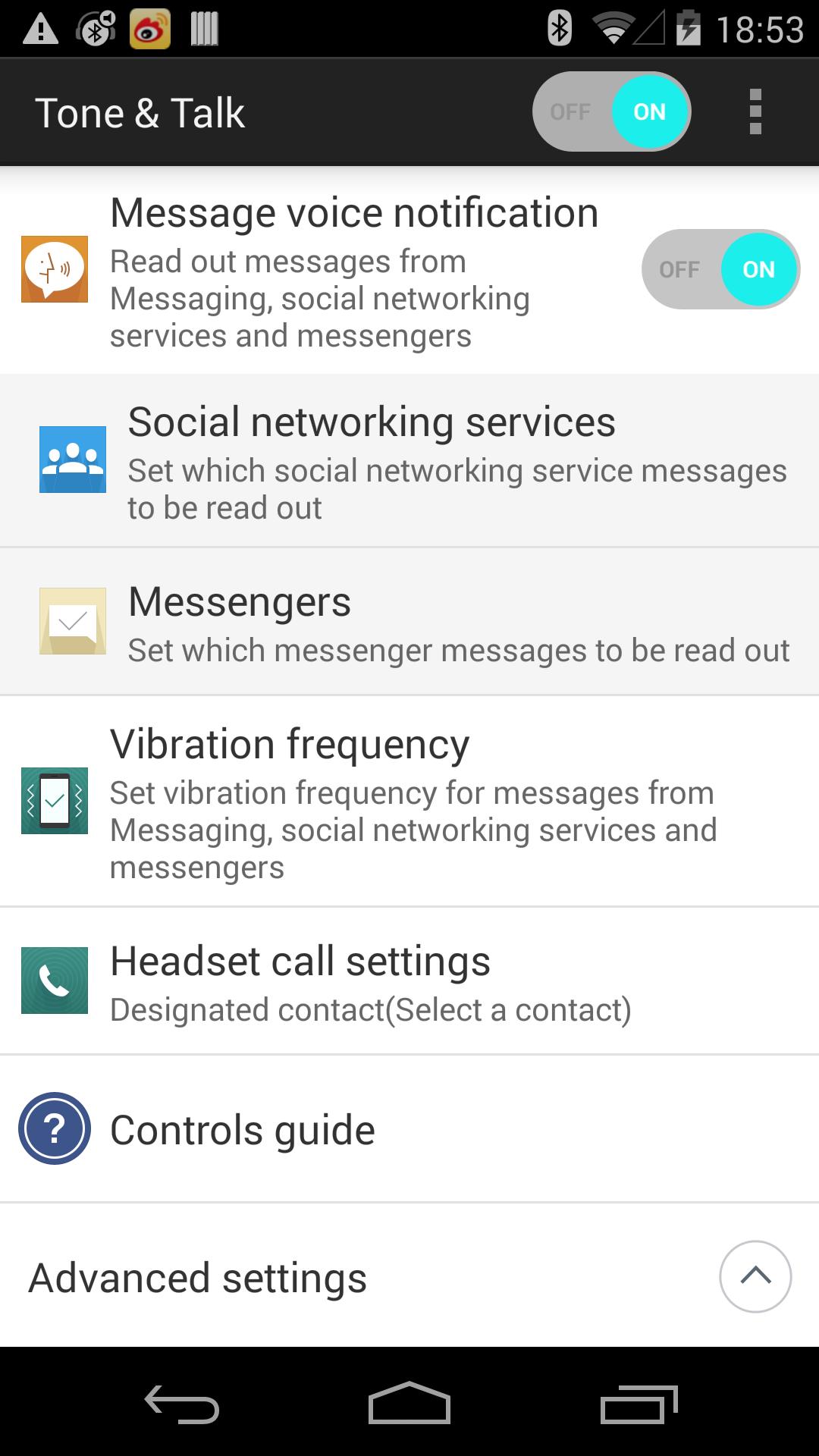Open Headset call settings
This screenshot has height=1456, width=819.
(x=409, y=981)
